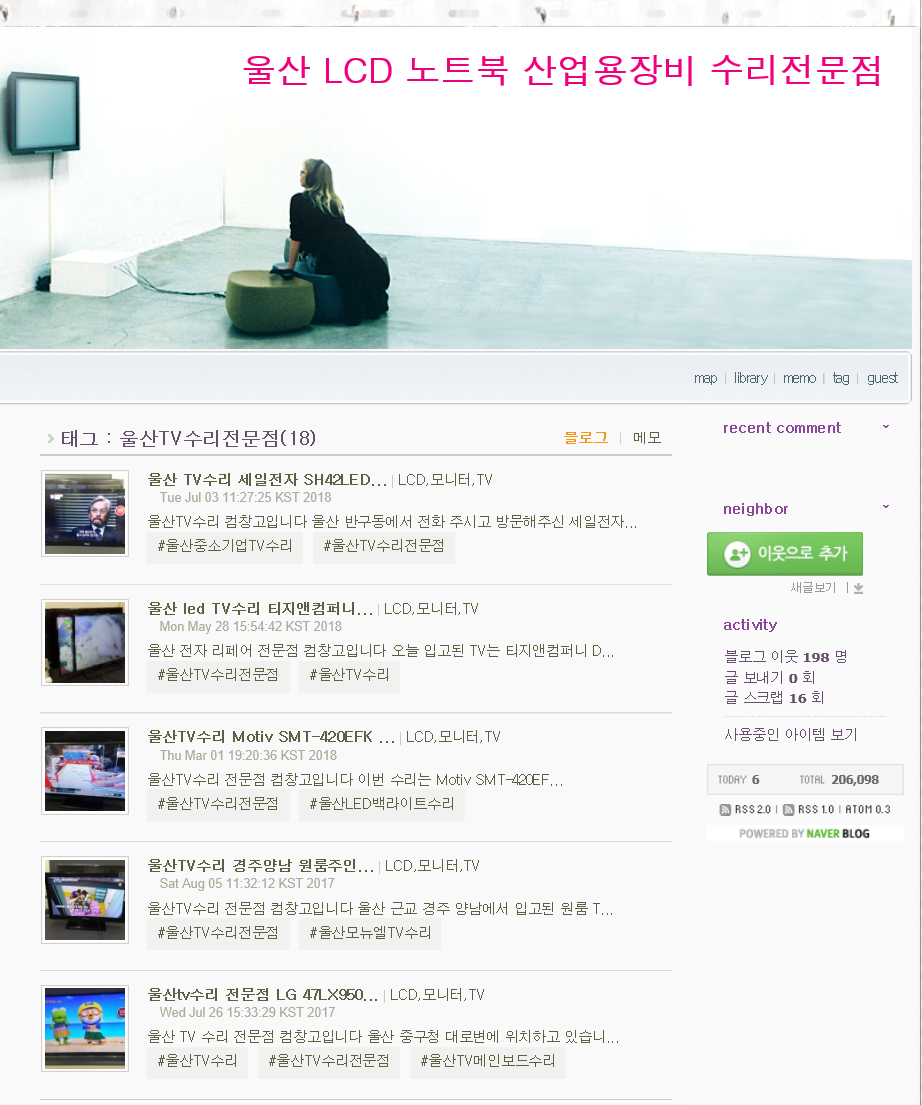Open the tag link
Viewport: 922px width, 1105px height.
point(841,378)
